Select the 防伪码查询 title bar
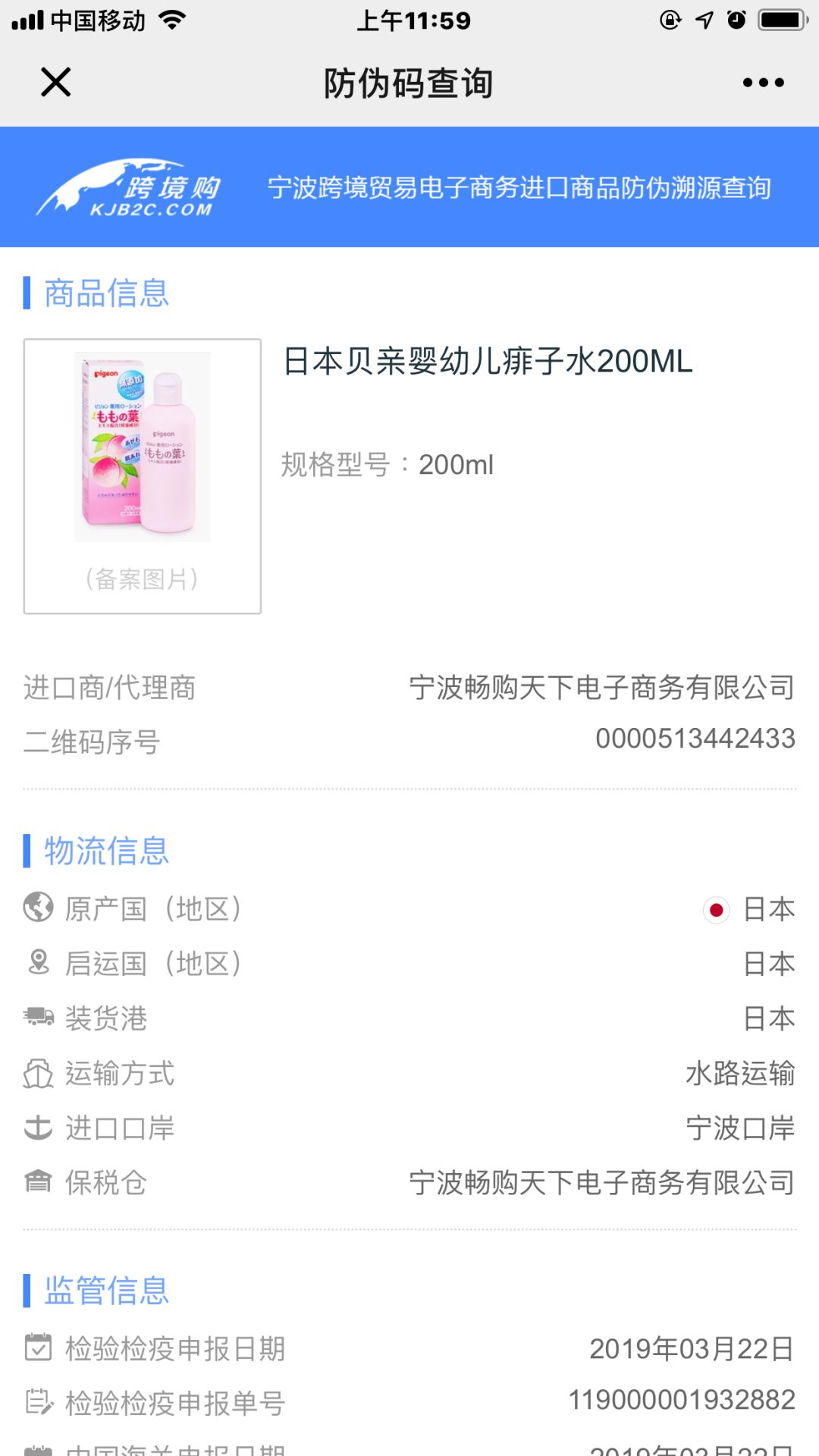 coord(409,83)
